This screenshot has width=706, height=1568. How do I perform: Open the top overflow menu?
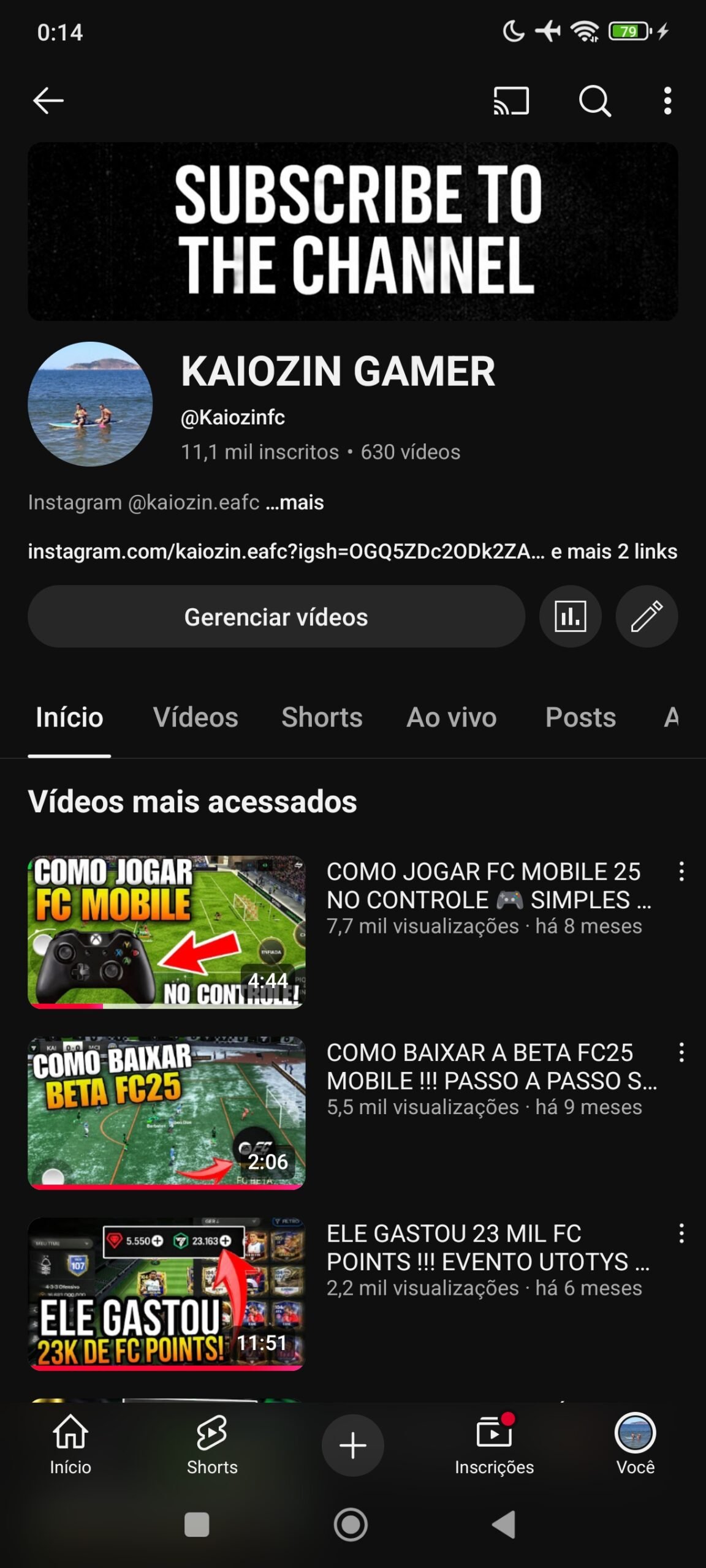tap(667, 100)
